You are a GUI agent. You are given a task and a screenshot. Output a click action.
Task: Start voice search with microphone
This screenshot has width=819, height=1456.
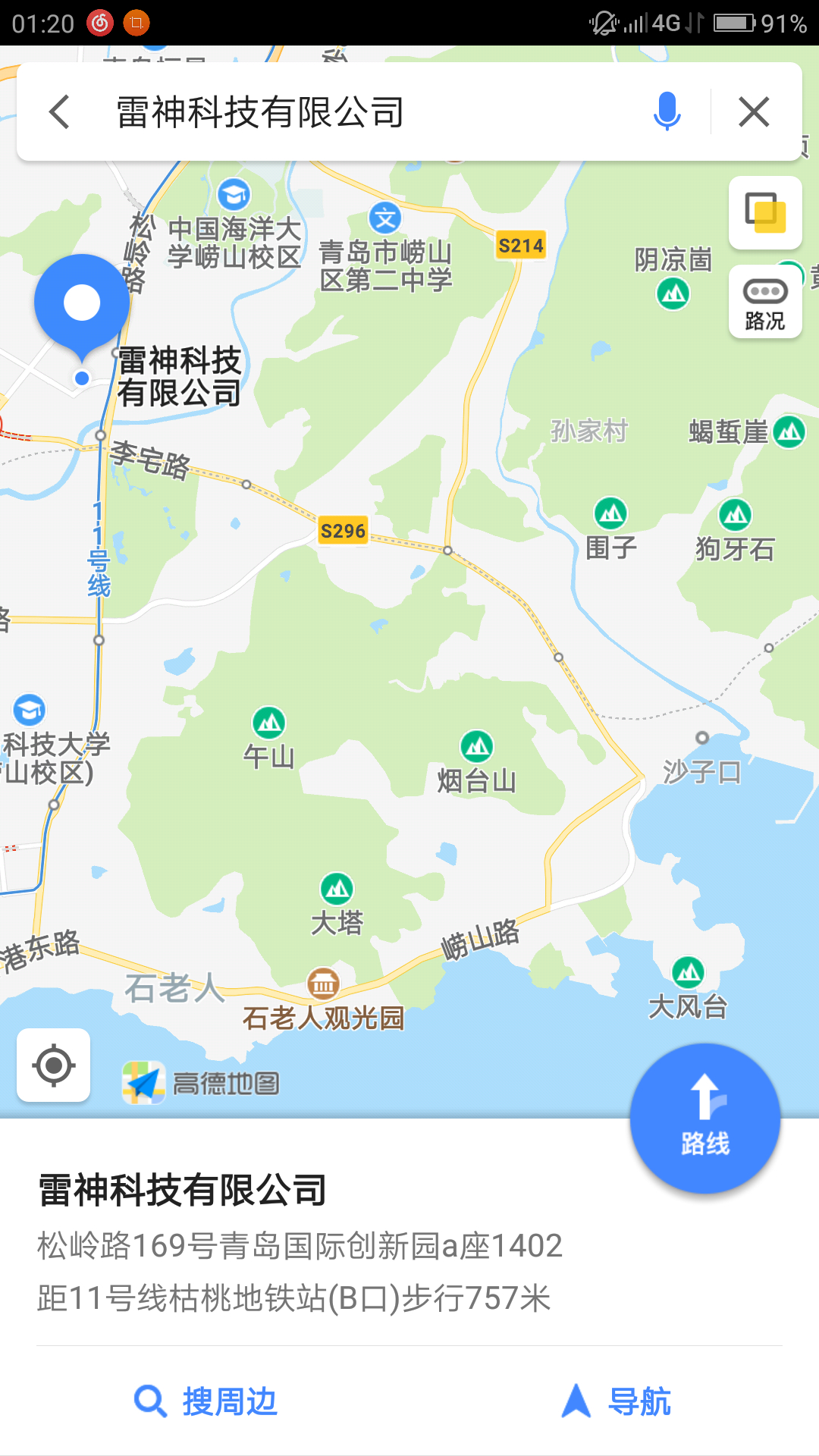(x=667, y=112)
